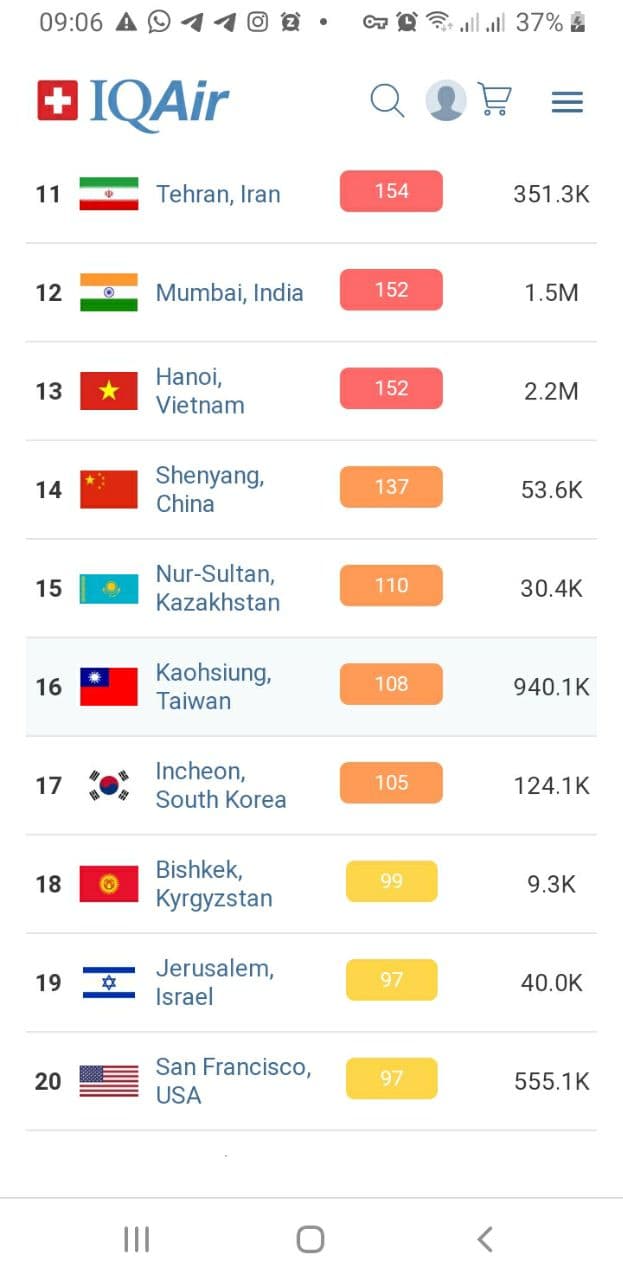Select Jerusalem, Israel in the list
The image size is (623, 1280).
(214, 982)
